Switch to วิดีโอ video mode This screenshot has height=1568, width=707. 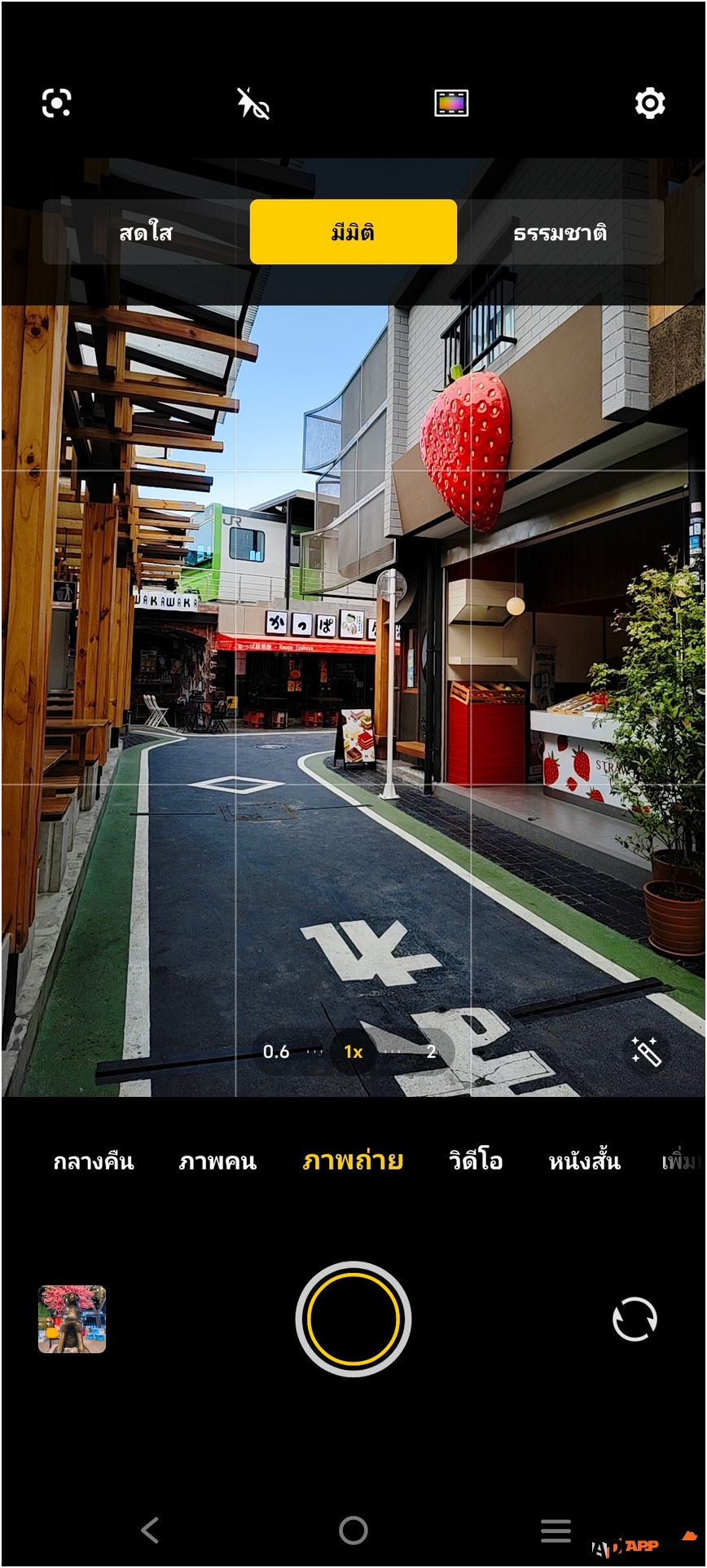point(476,1161)
